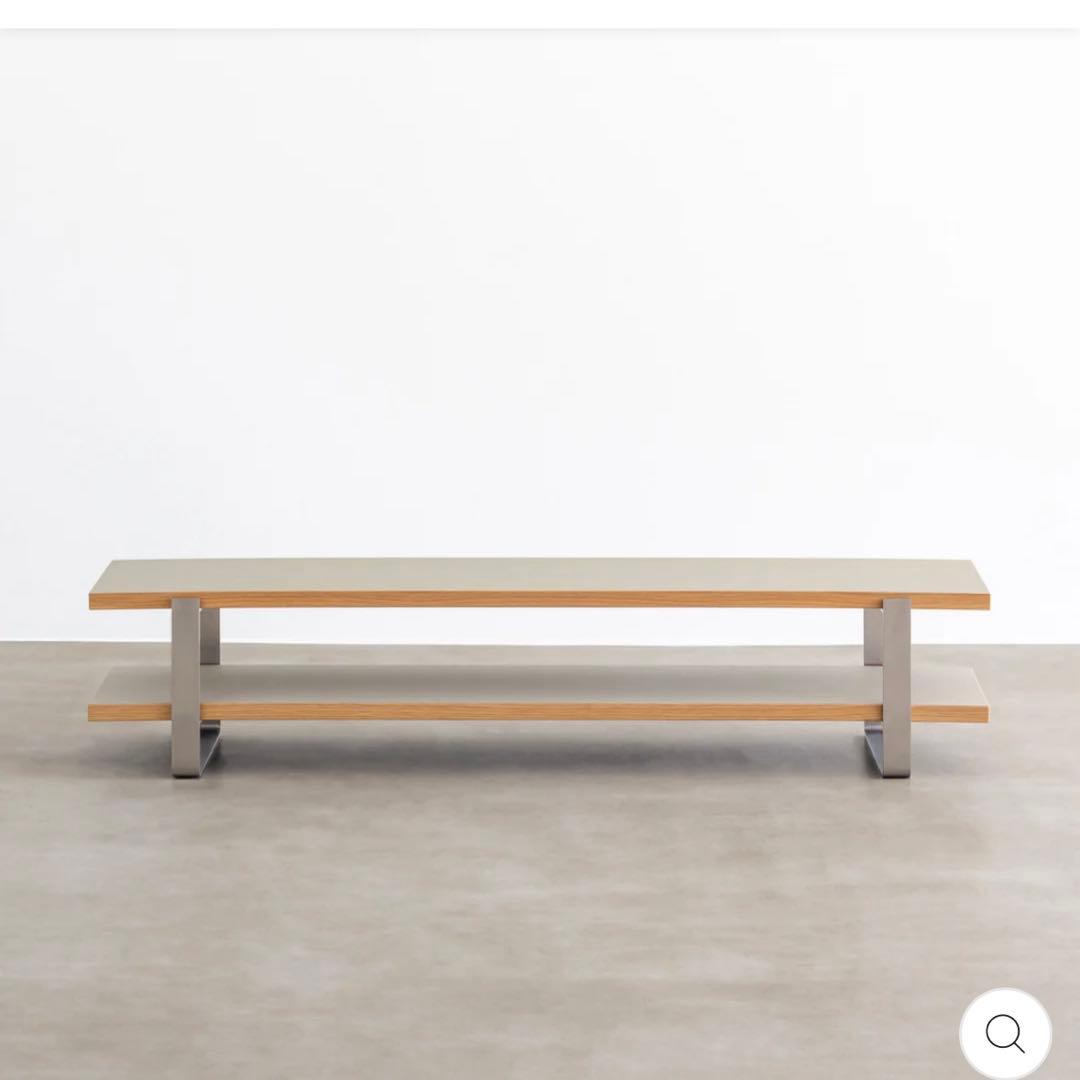Tap the magnifier zoom icon
This screenshot has height=1080, width=1080.
coord(1004,1034)
